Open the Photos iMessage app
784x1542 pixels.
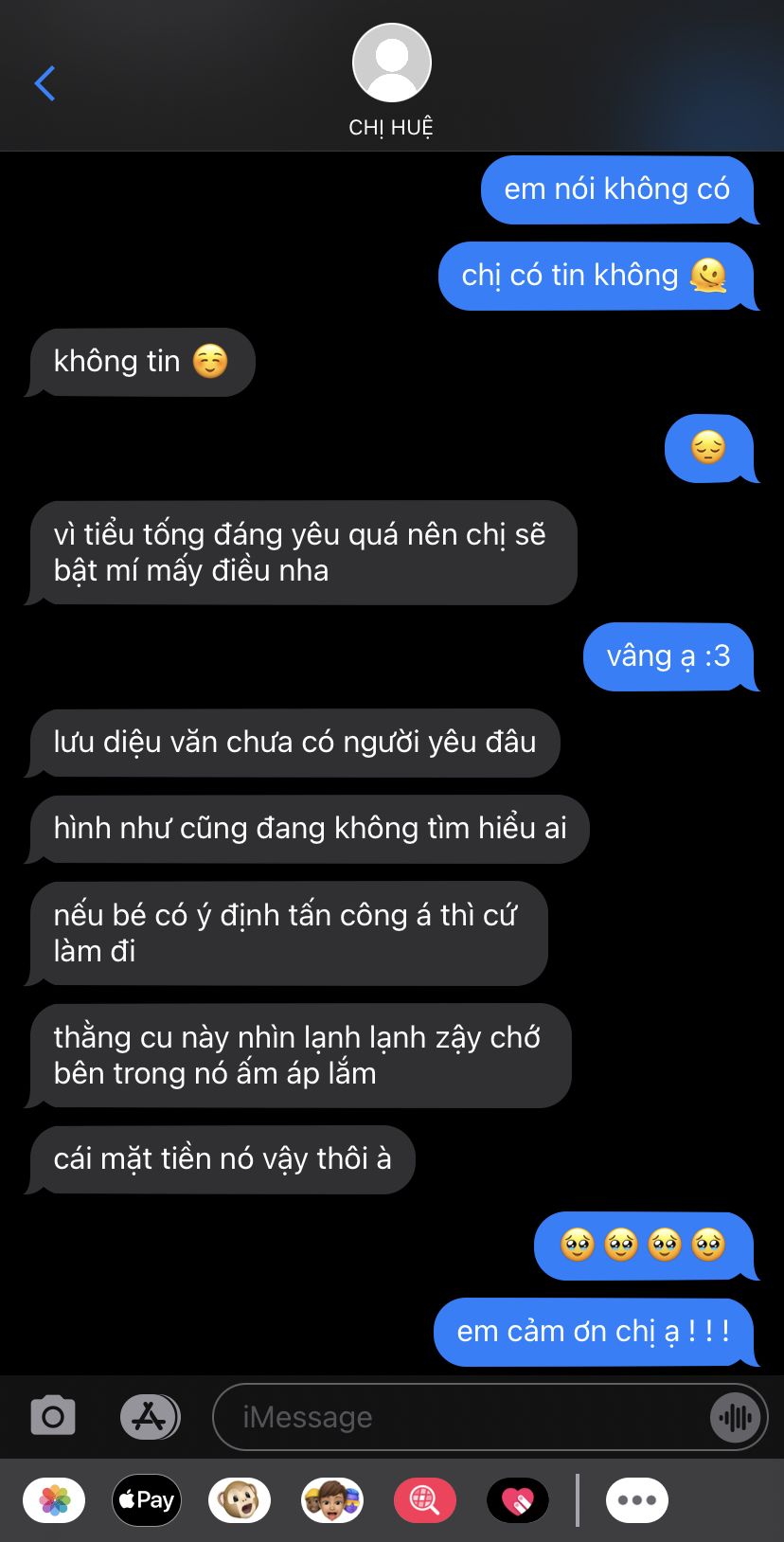click(55, 1500)
